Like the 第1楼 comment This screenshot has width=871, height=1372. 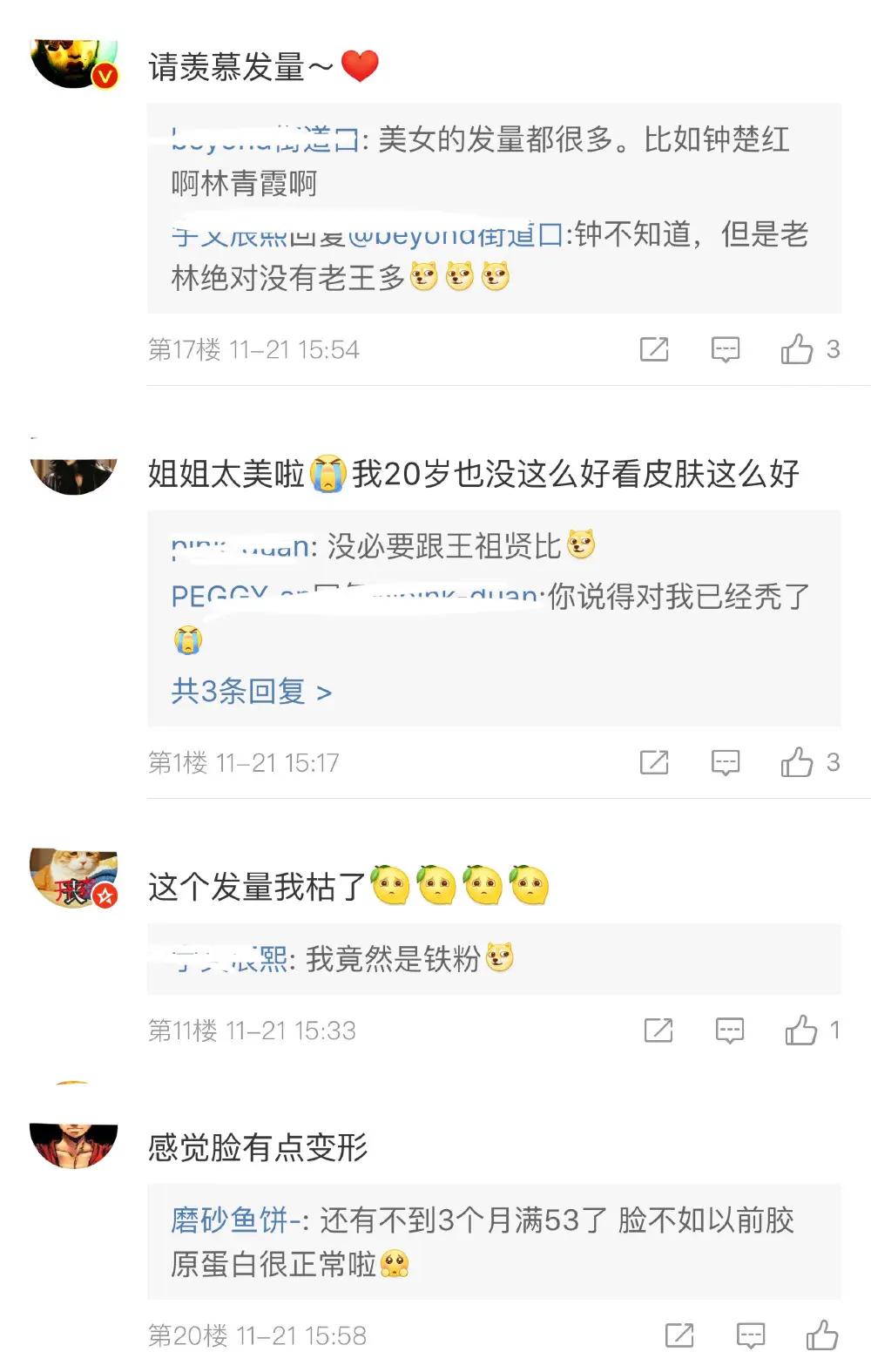point(796,762)
